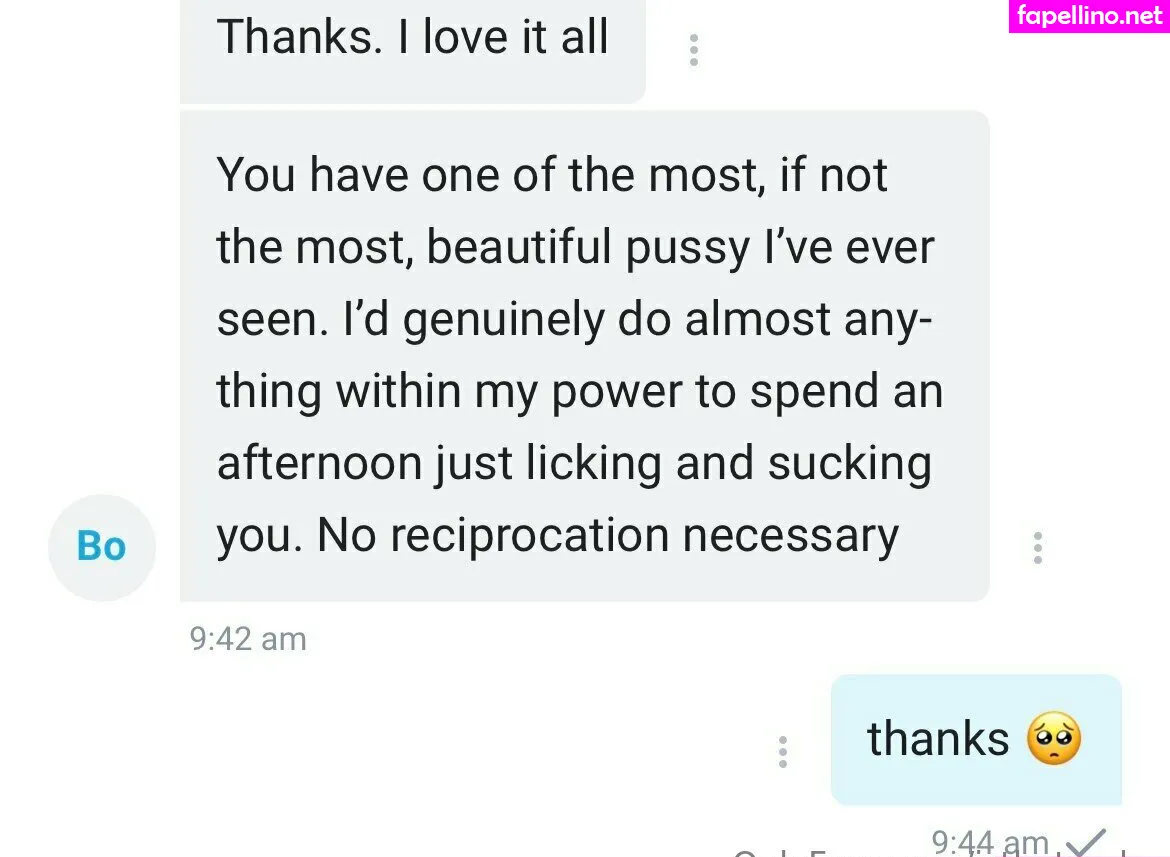Viewport: 1170px width, 857px height.
Task: Open message options next to the "thanks" reply
Action: 782,751
